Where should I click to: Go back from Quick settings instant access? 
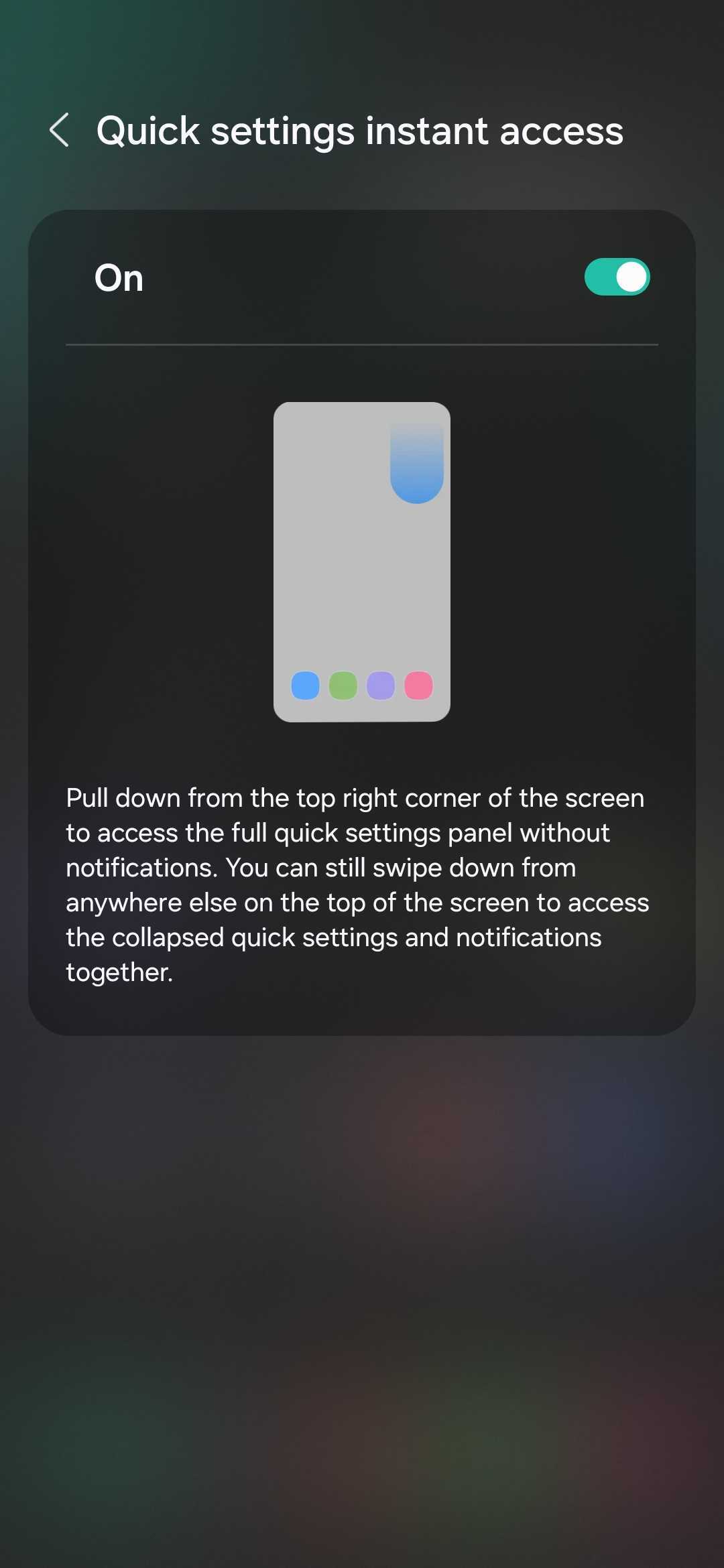59,130
